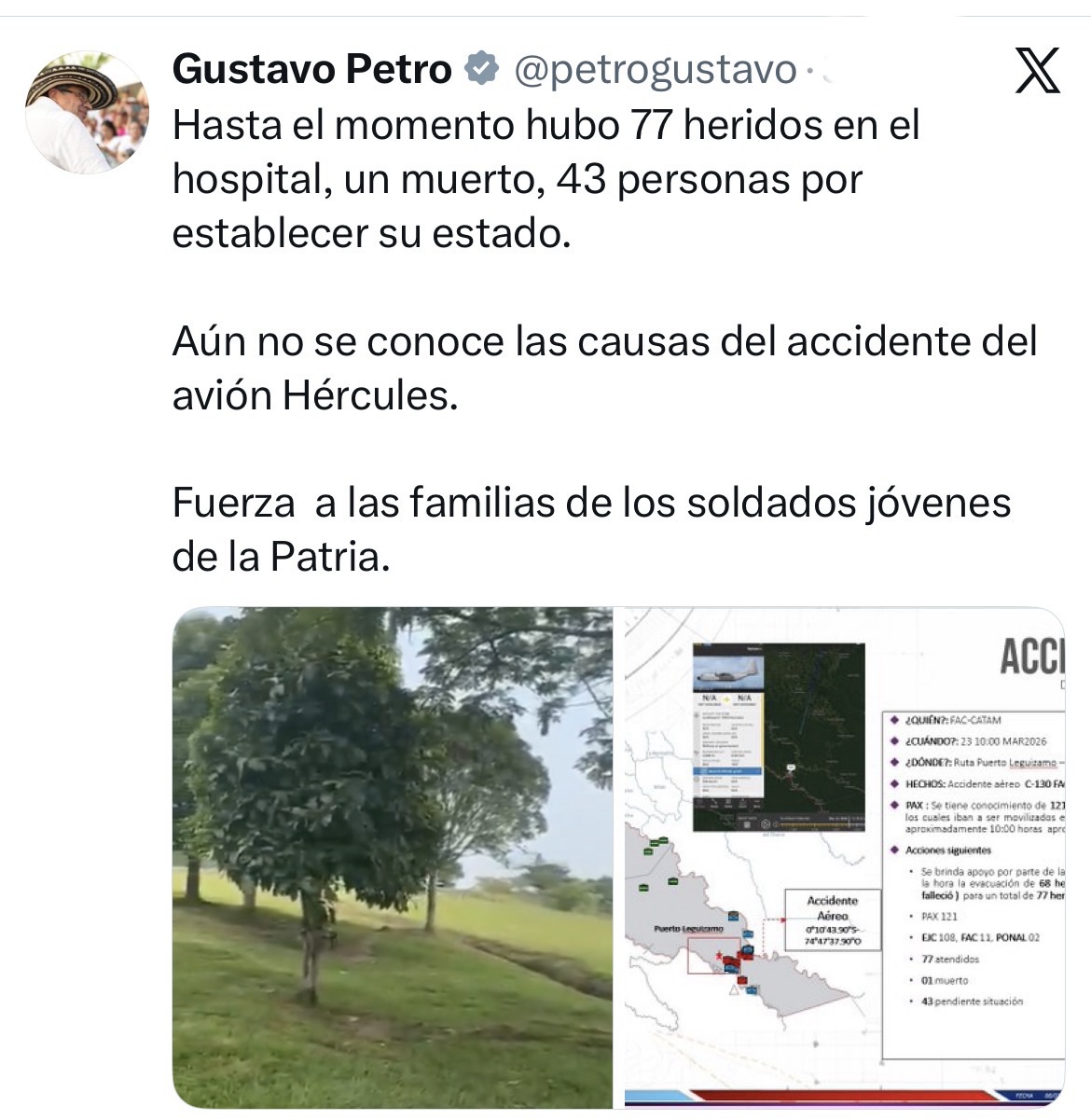Open the tree and grass video thumbnail
Screen dimensions: 1091x1120
coord(392,856)
